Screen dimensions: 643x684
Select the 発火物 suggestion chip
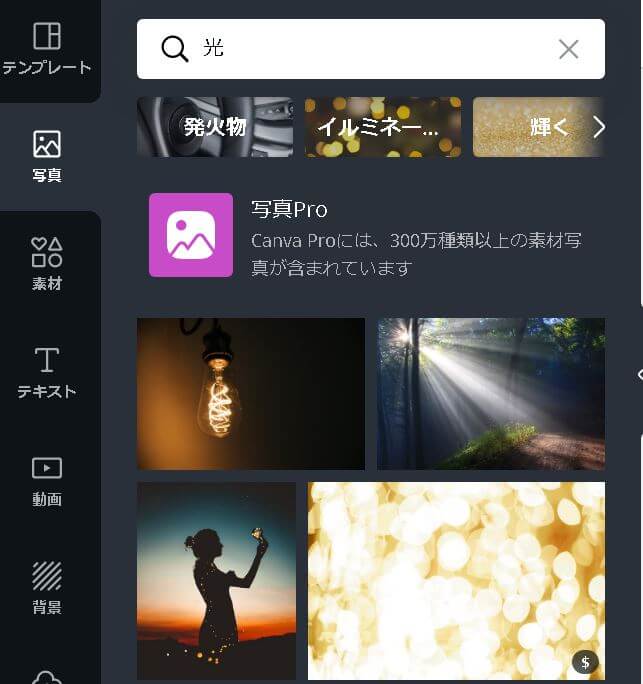[x=215, y=127]
